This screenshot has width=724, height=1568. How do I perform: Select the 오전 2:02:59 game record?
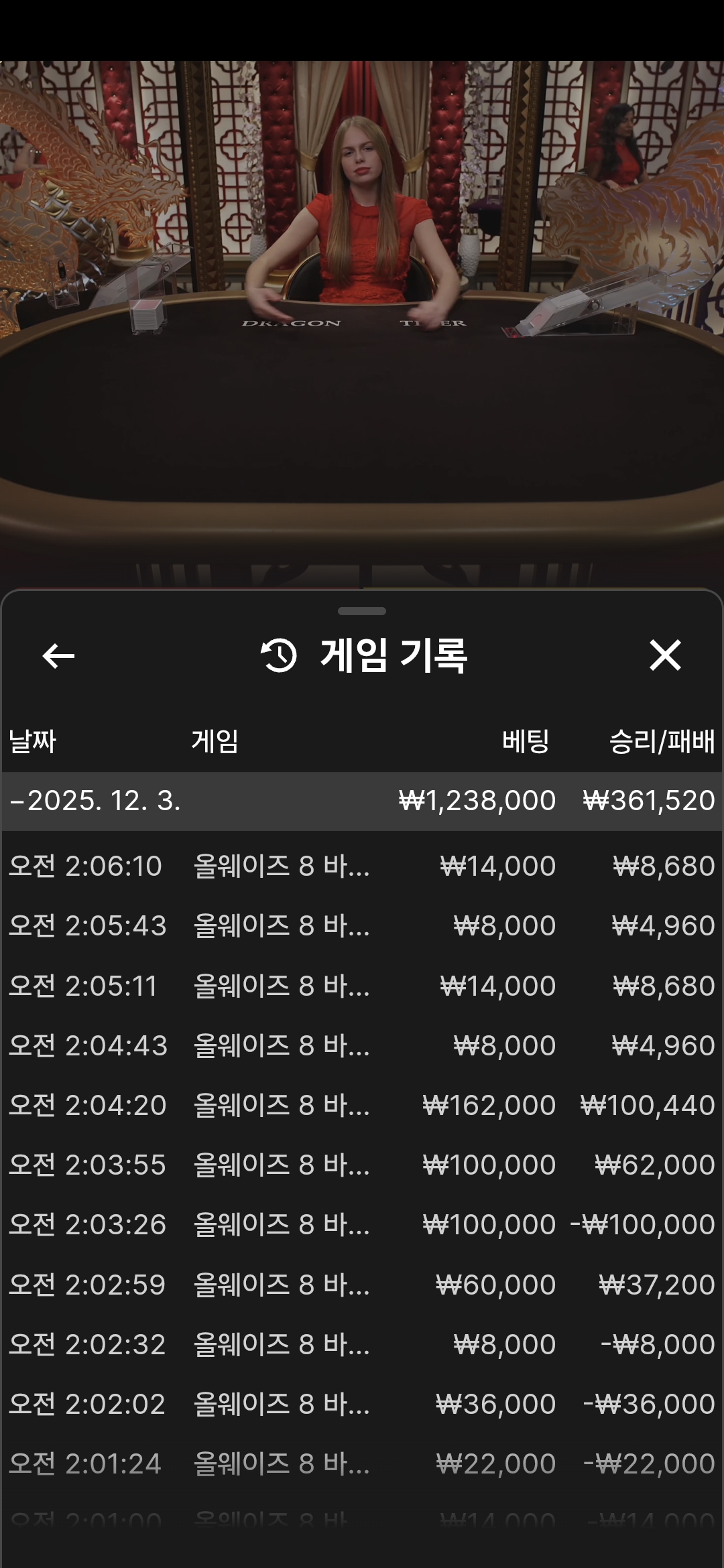click(x=362, y=1285)
